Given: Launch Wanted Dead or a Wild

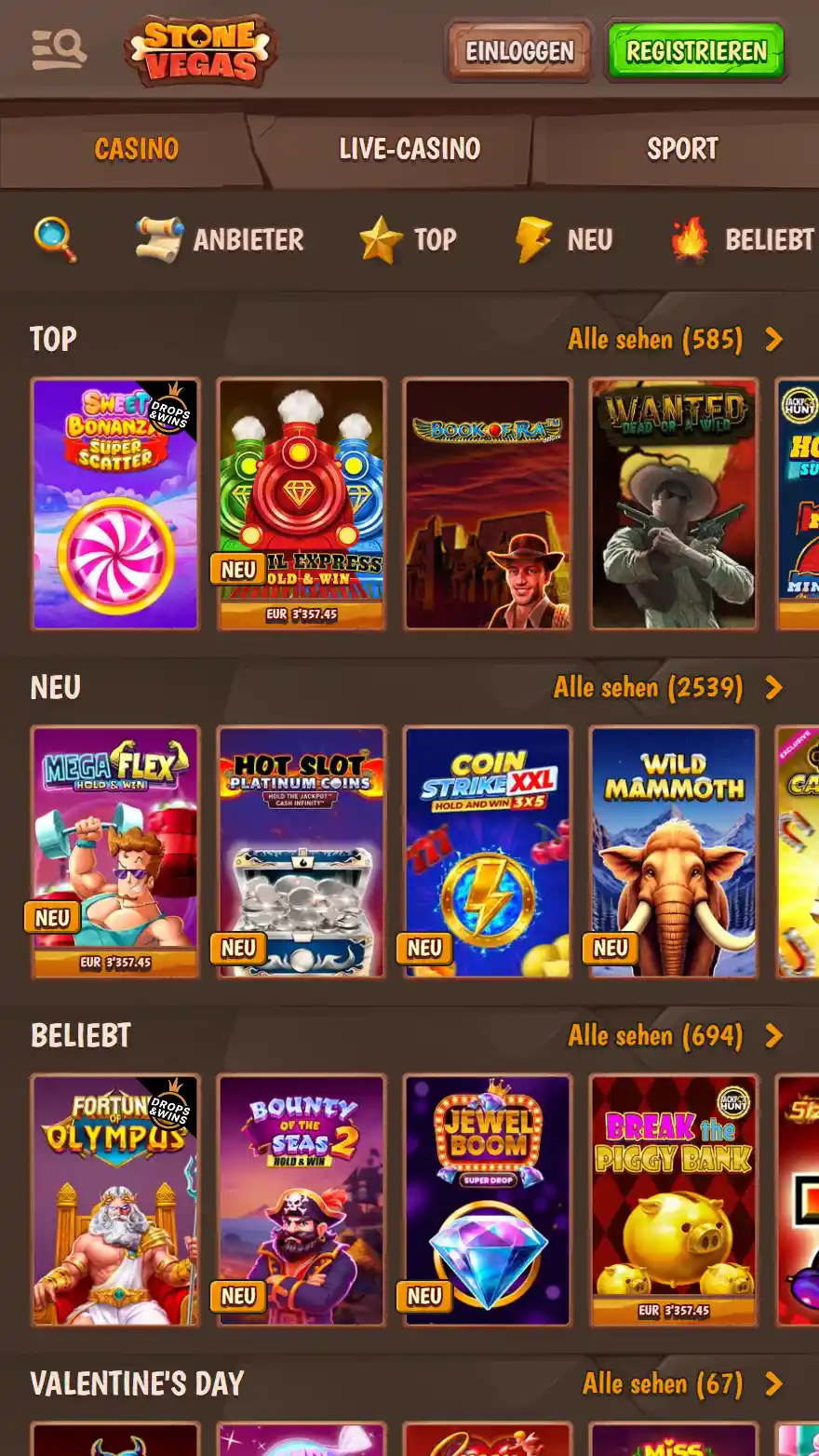Looking at the screenshot, I should pos(674,504).
